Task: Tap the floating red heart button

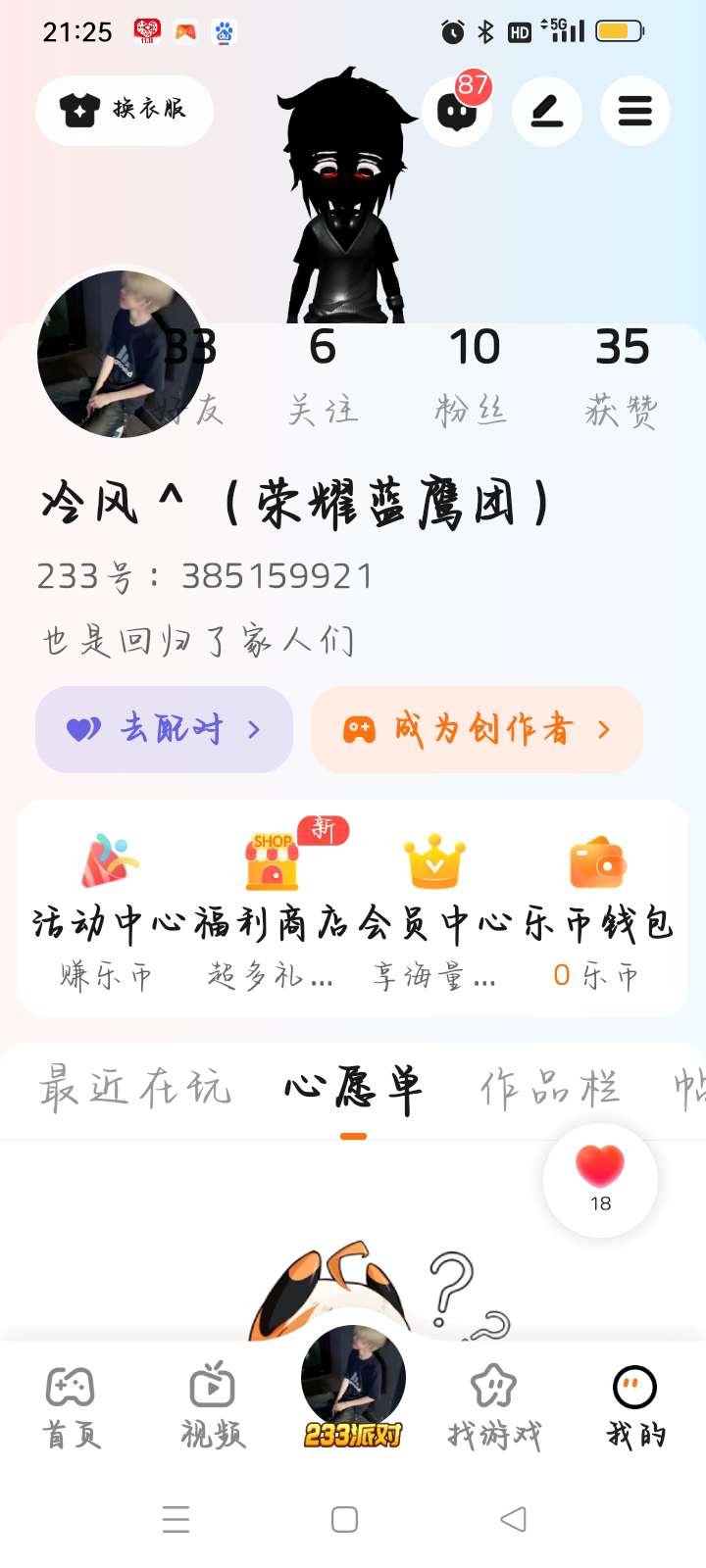Action: click(x=600, y=1179)
